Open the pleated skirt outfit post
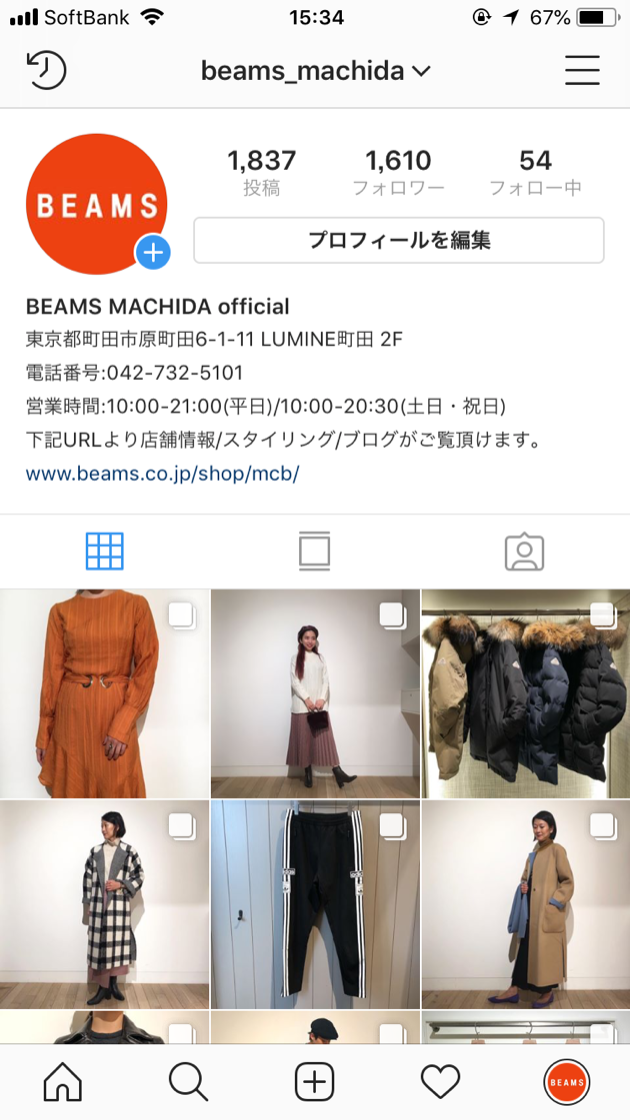630x1120 pixels. (315, 693)
